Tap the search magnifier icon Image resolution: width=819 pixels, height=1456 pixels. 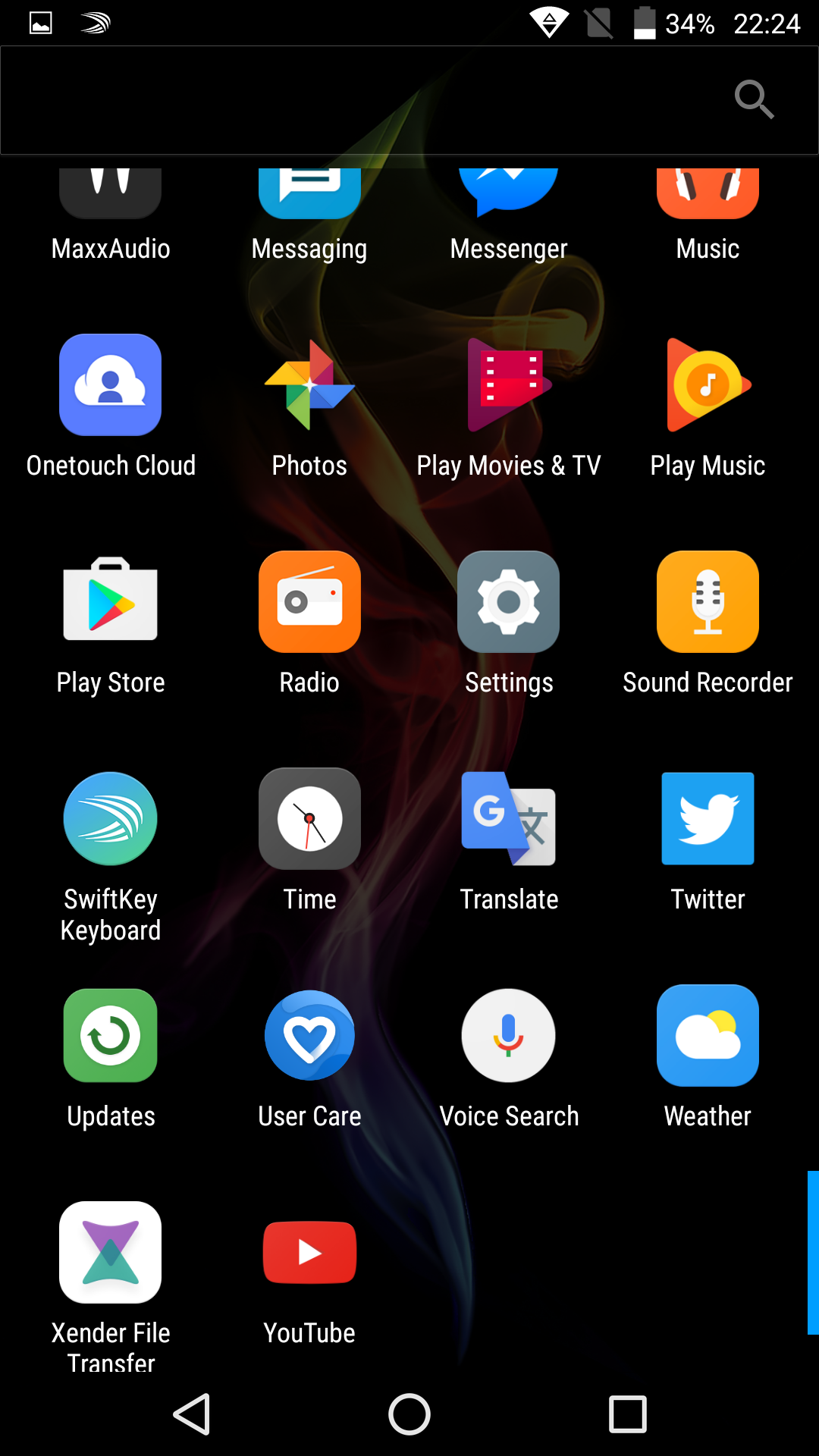[x=754, y=99]
